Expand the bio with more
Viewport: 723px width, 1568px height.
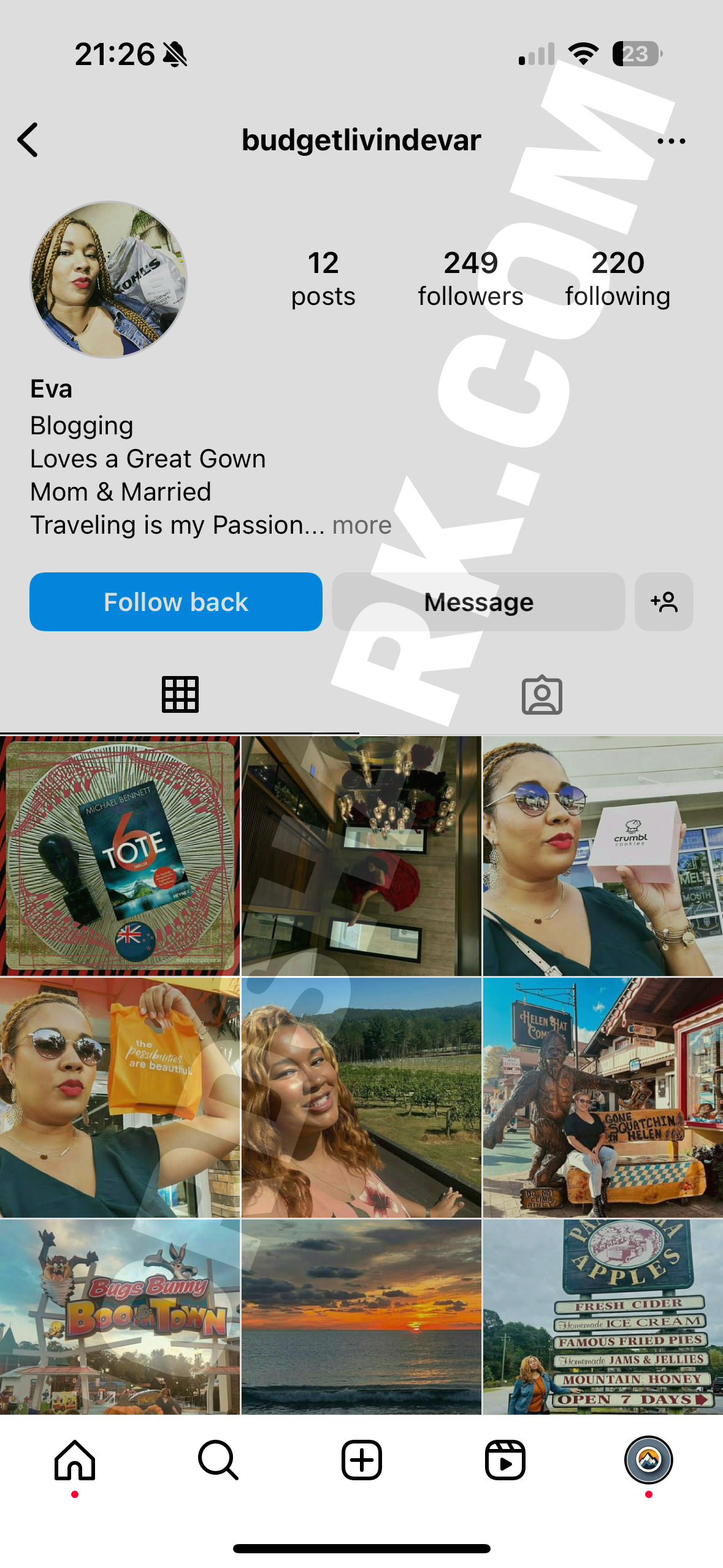tap(362, 526)
